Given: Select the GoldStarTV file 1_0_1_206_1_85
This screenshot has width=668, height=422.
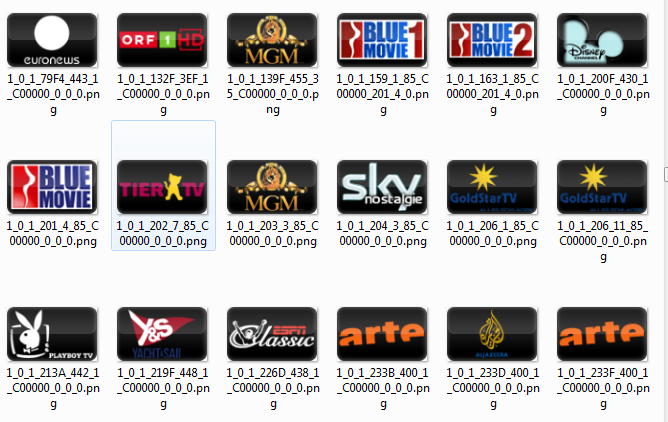Looking at the screenshot, I should coord(492,187).
